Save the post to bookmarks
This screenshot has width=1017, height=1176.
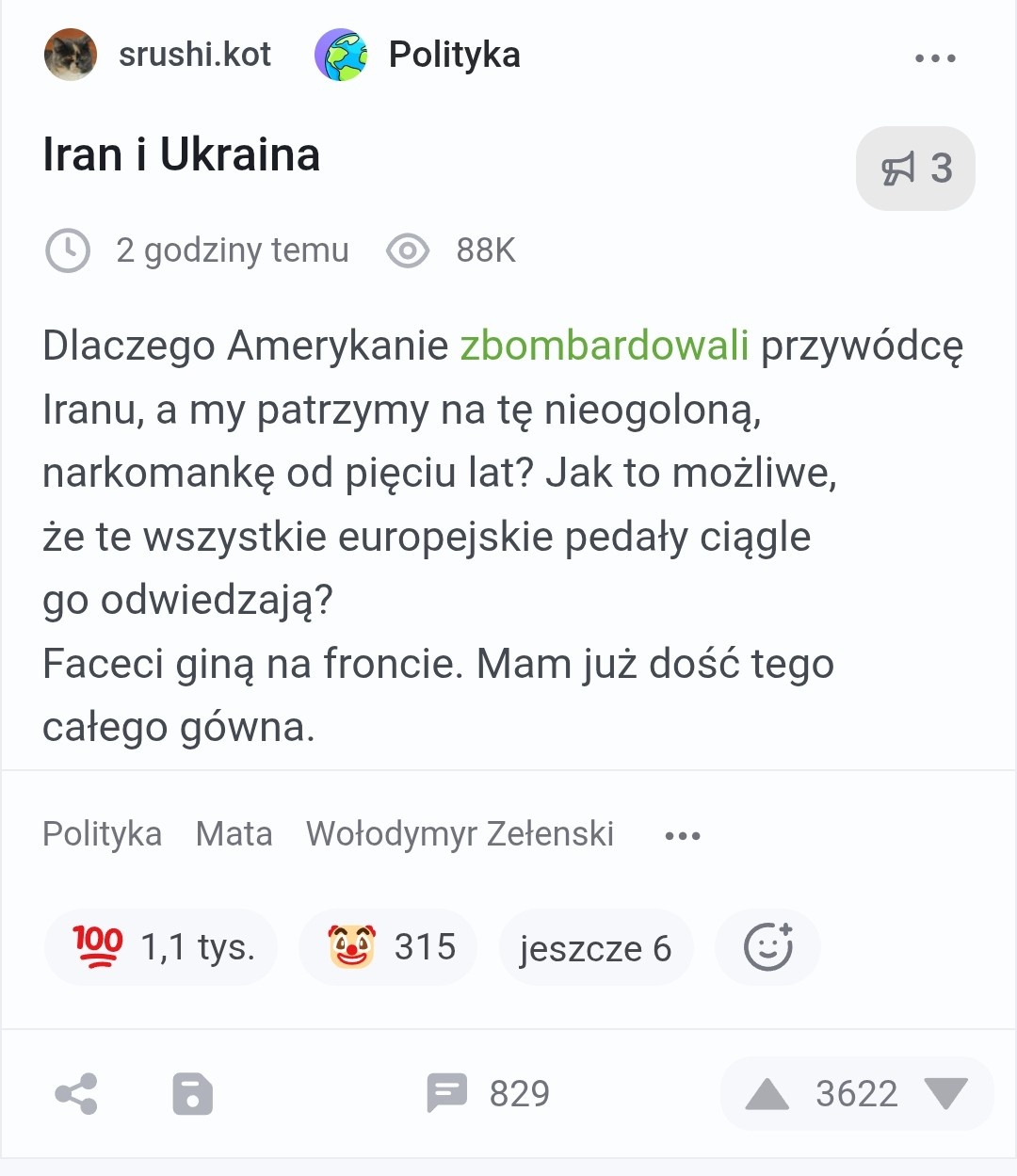(192, 1094)
